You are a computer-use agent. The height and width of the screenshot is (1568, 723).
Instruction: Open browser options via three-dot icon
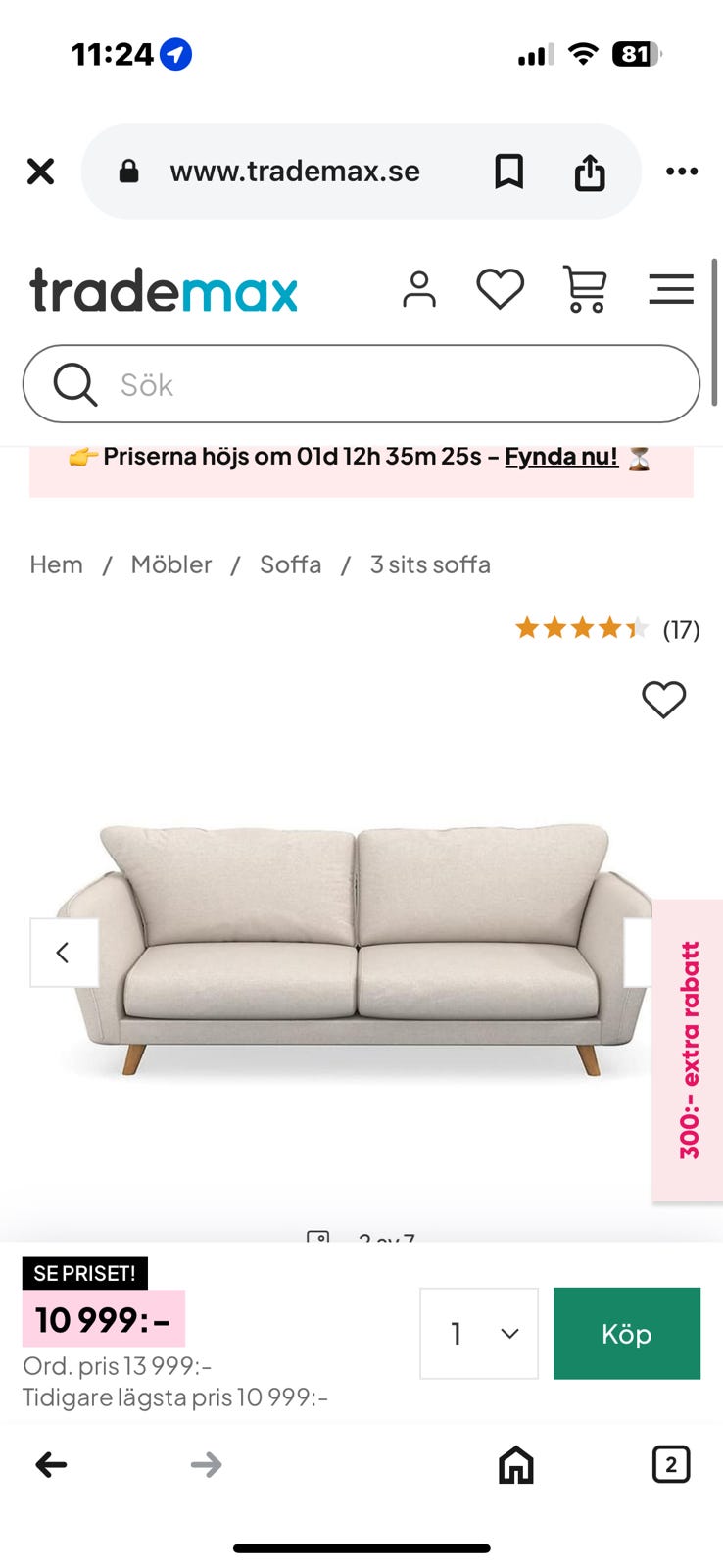(681, 171)
